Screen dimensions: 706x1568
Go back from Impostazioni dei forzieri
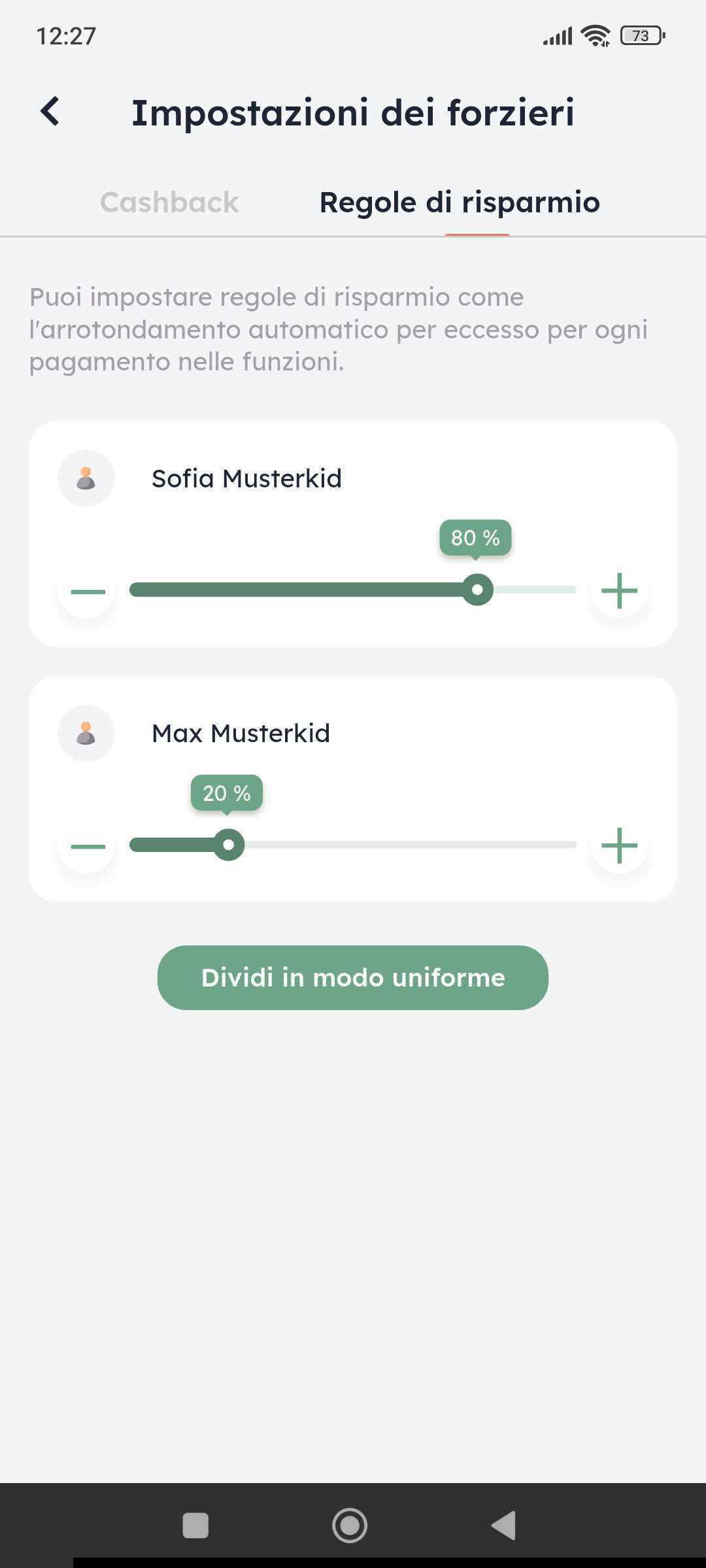50,111
